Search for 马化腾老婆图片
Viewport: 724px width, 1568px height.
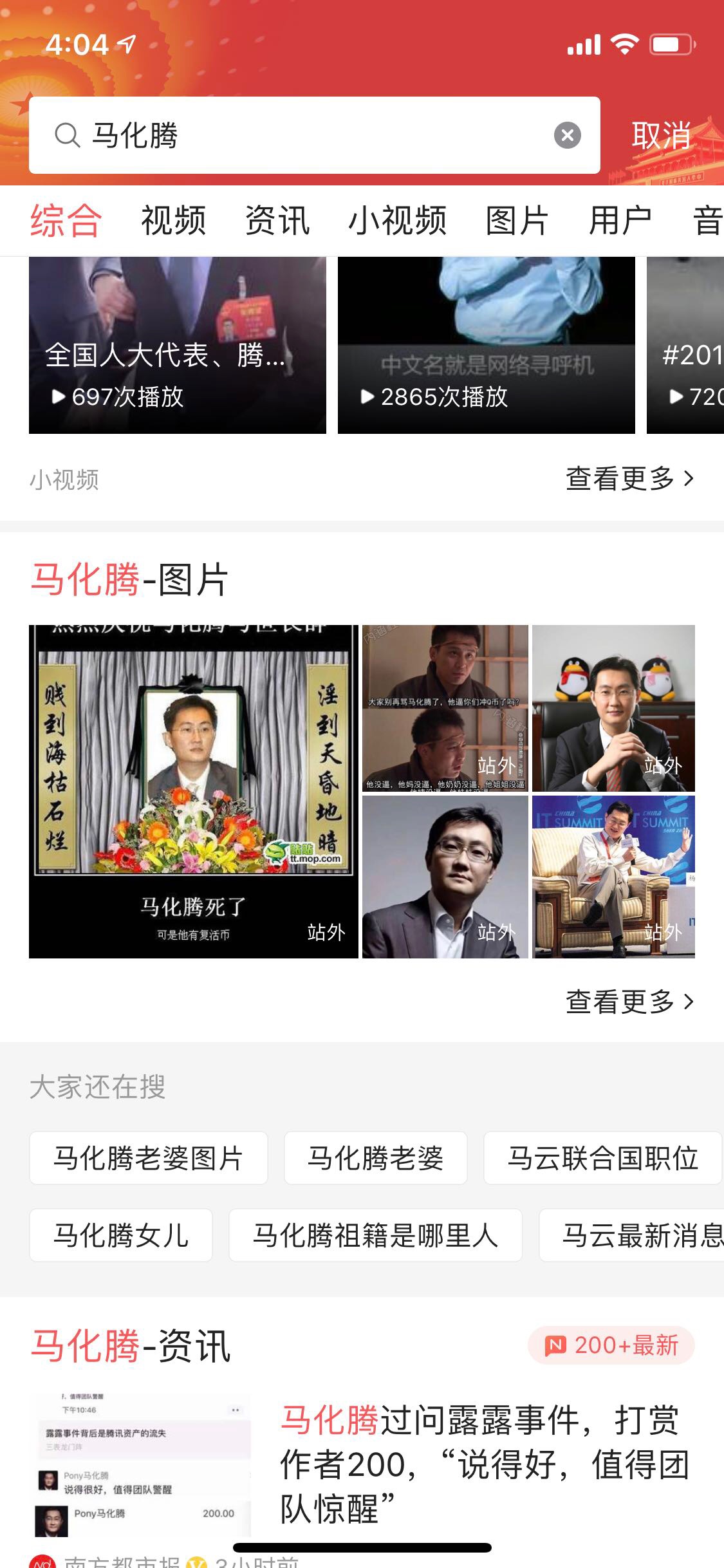click(x=148, y=1158)
